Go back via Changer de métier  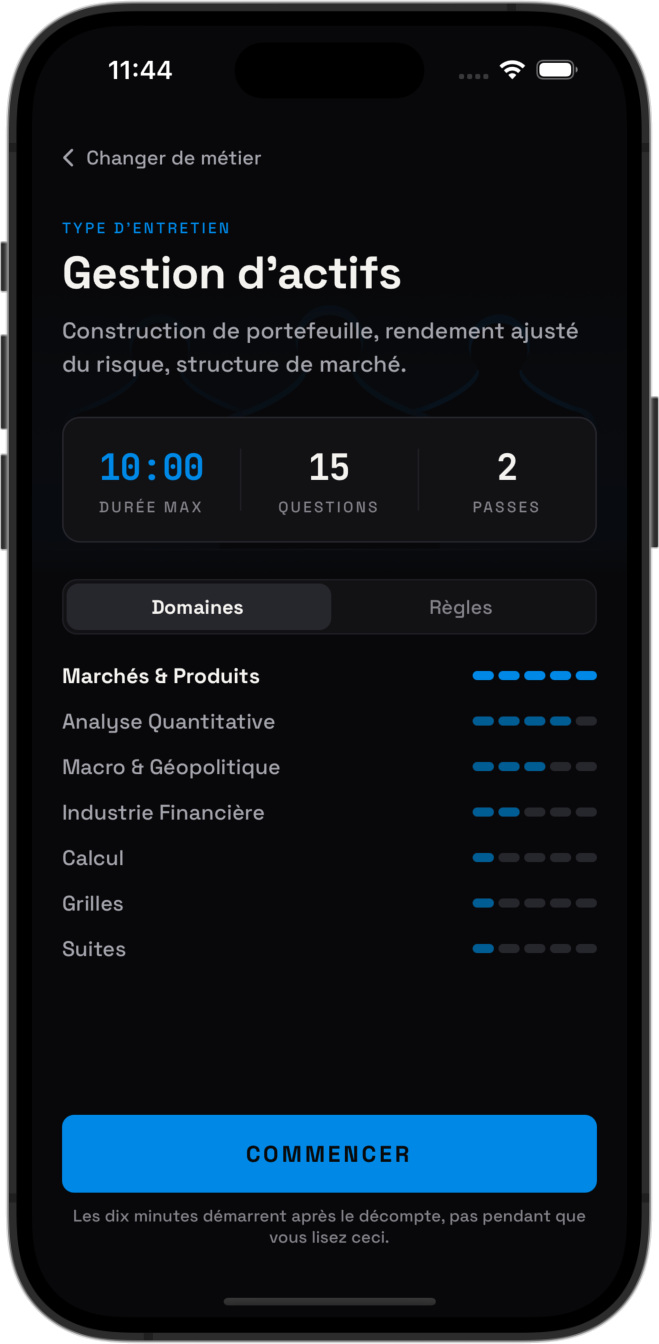(162, 158)
